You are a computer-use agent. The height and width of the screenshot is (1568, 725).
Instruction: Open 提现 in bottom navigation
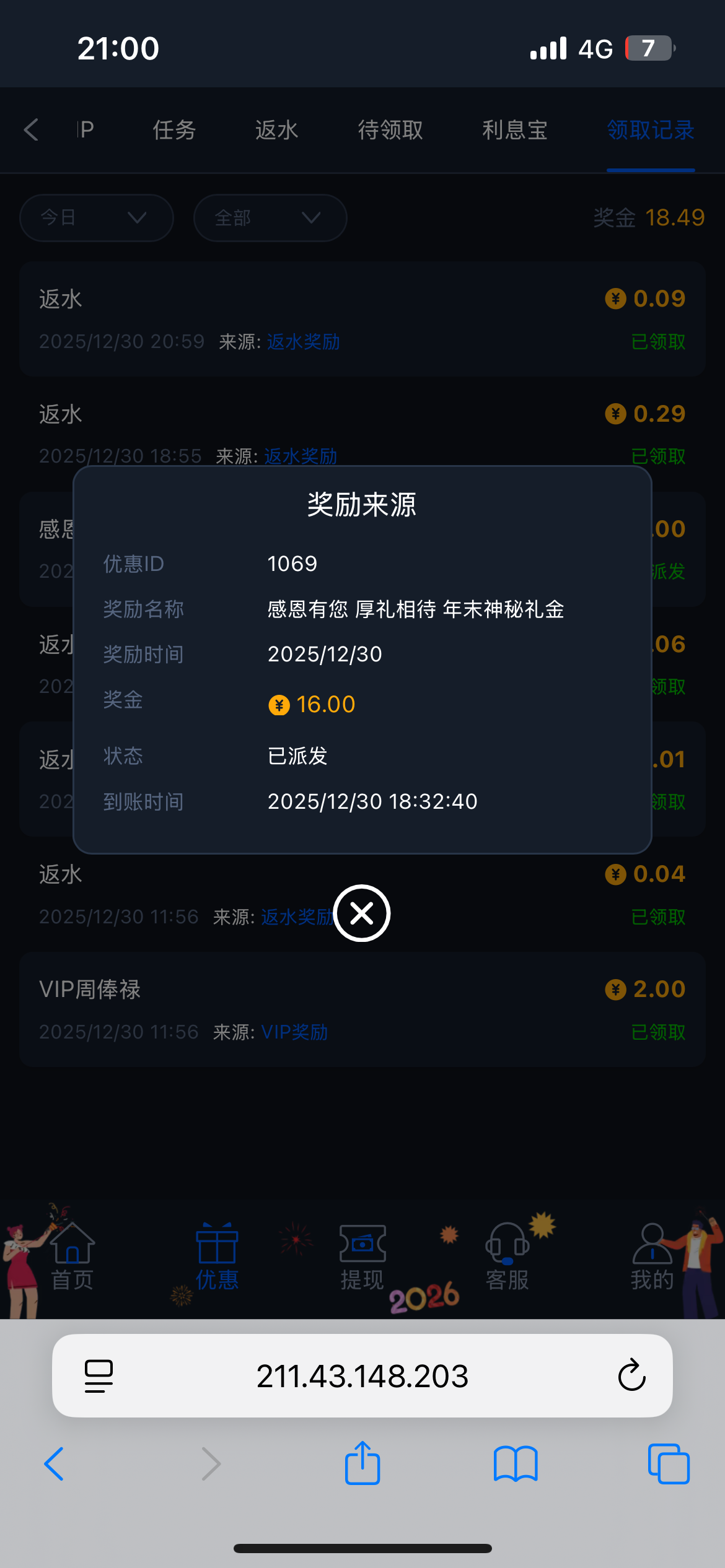(x=362, y=1257)
